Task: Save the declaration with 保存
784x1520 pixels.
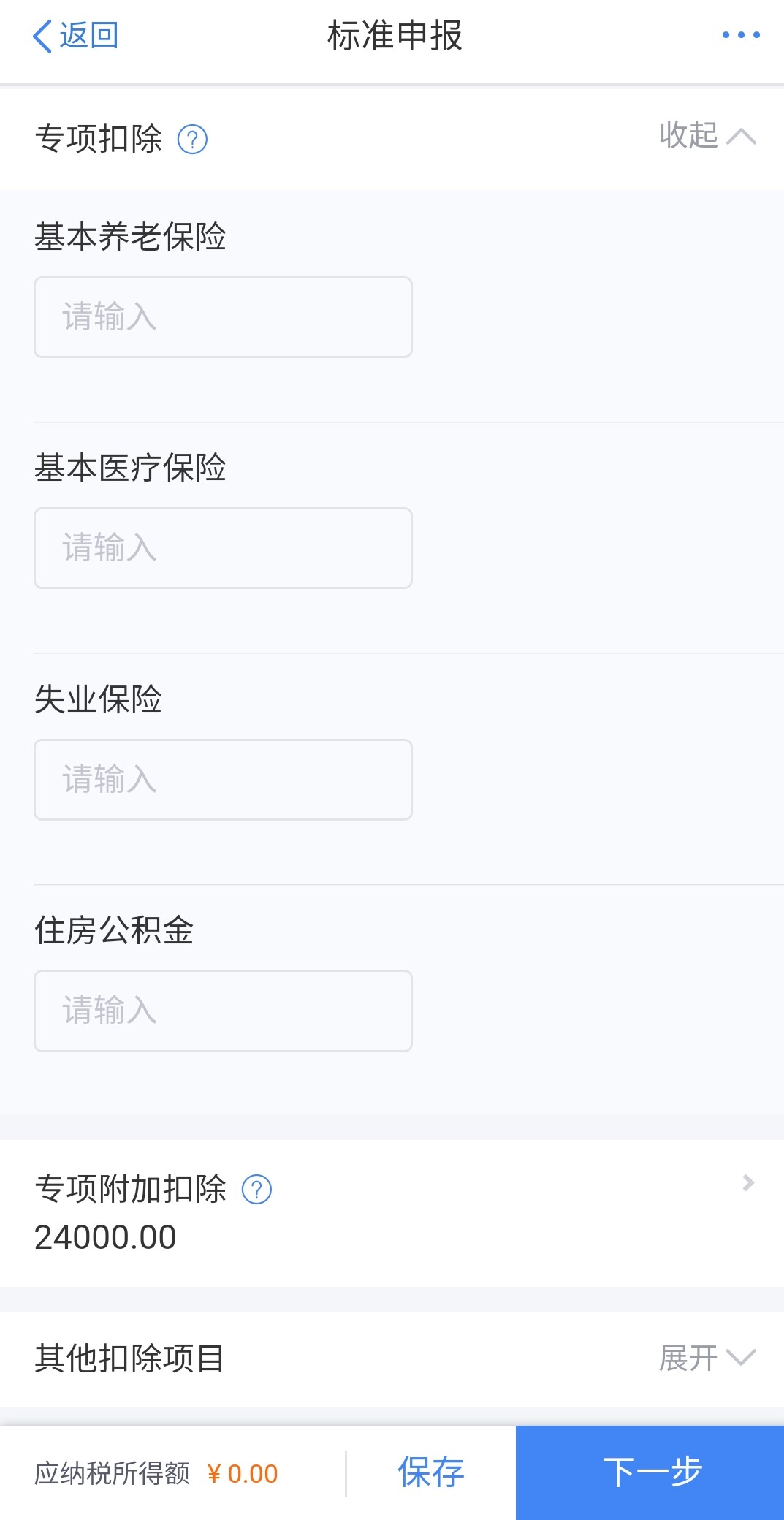Action: (431, 1472)
